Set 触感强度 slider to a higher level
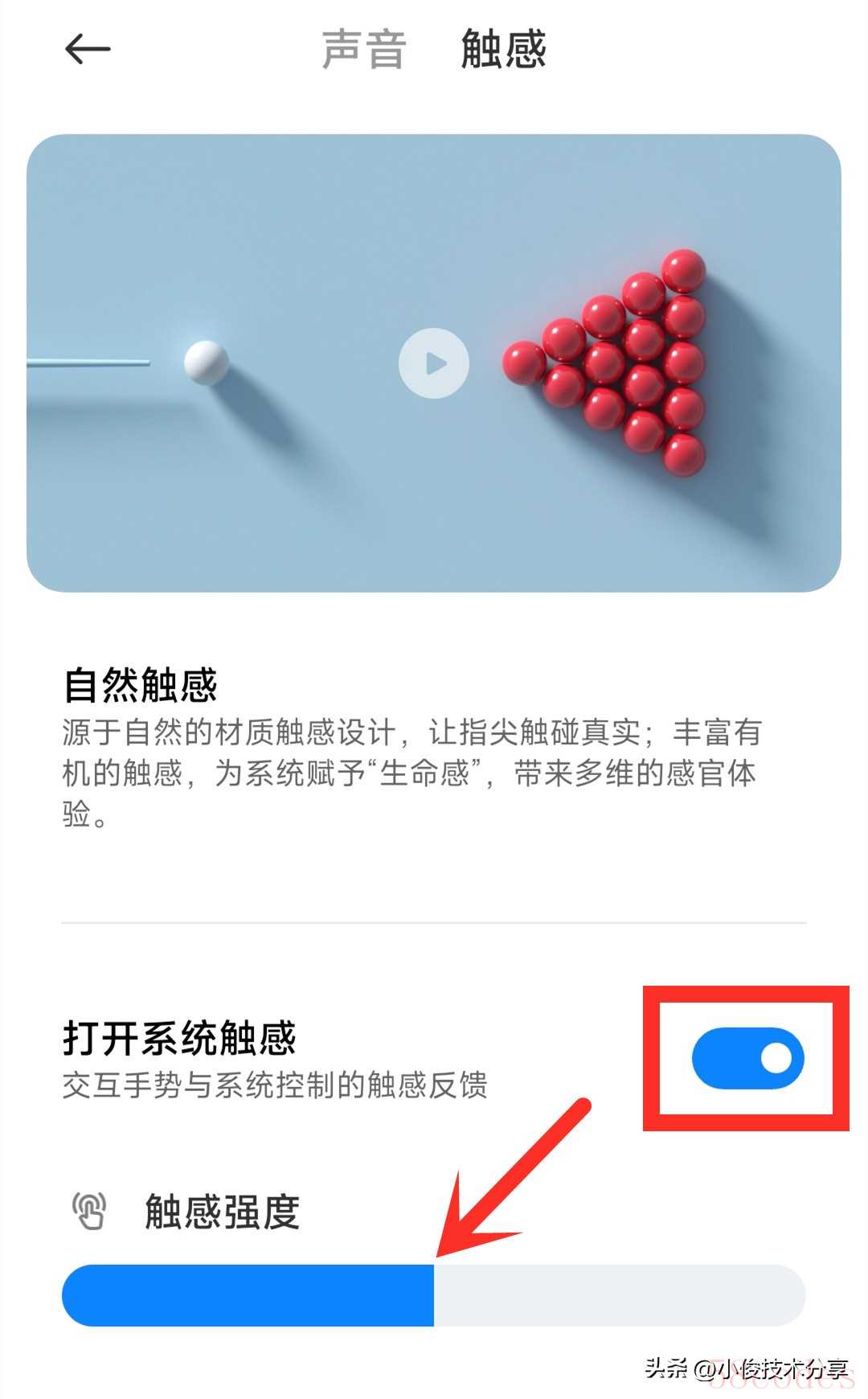The height and width of the screenshot is (1399, 868). click(643, 1294)
